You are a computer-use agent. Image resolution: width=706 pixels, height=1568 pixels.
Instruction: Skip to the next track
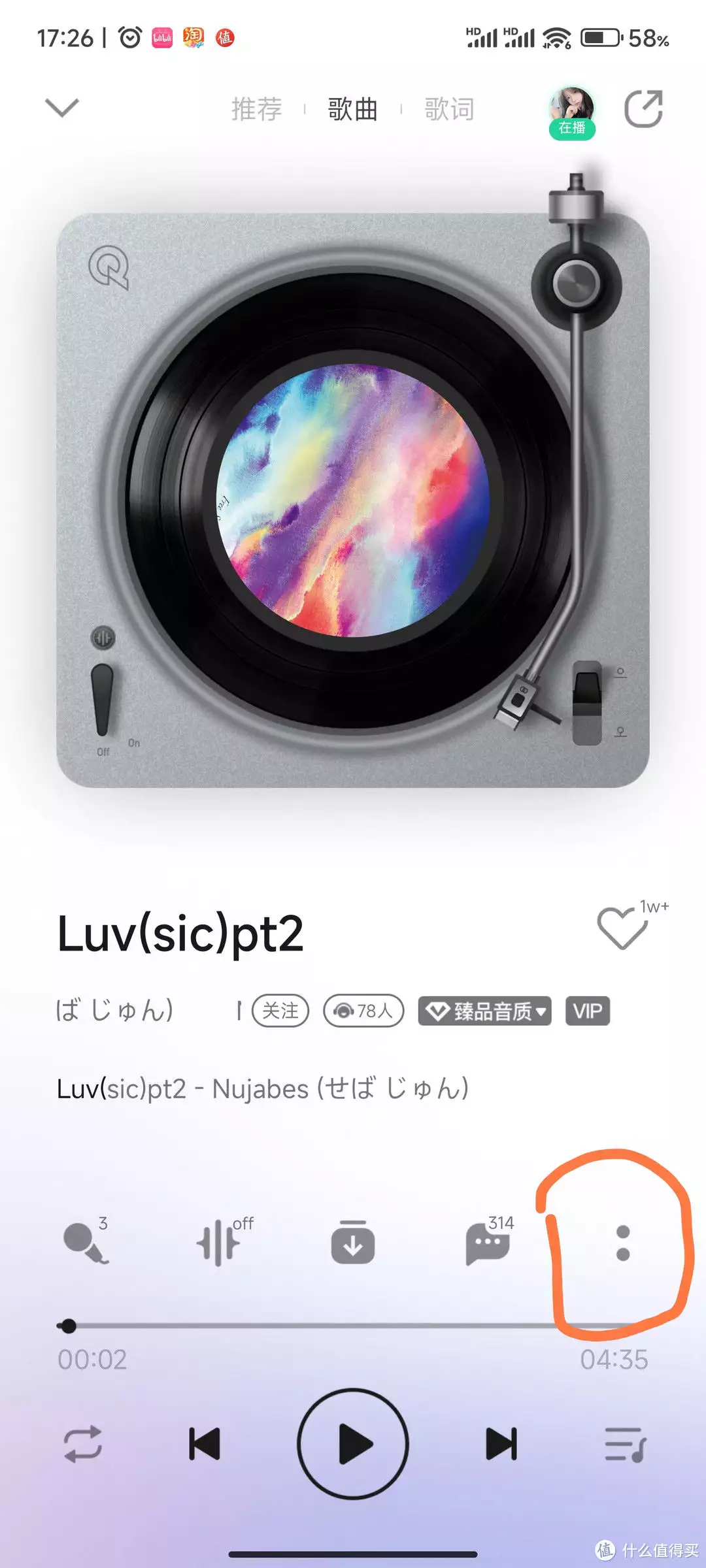[501, 1444]
